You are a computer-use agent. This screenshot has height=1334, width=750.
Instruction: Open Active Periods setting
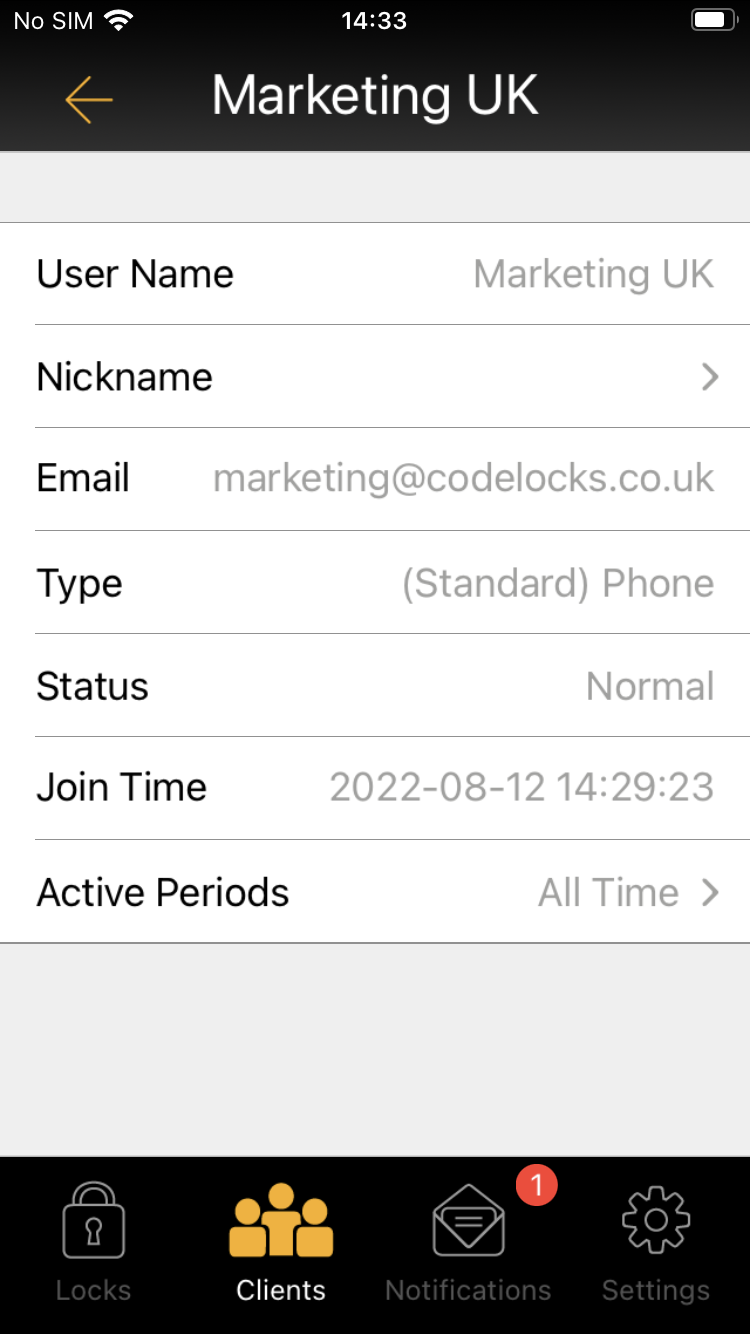click(375, 892)
